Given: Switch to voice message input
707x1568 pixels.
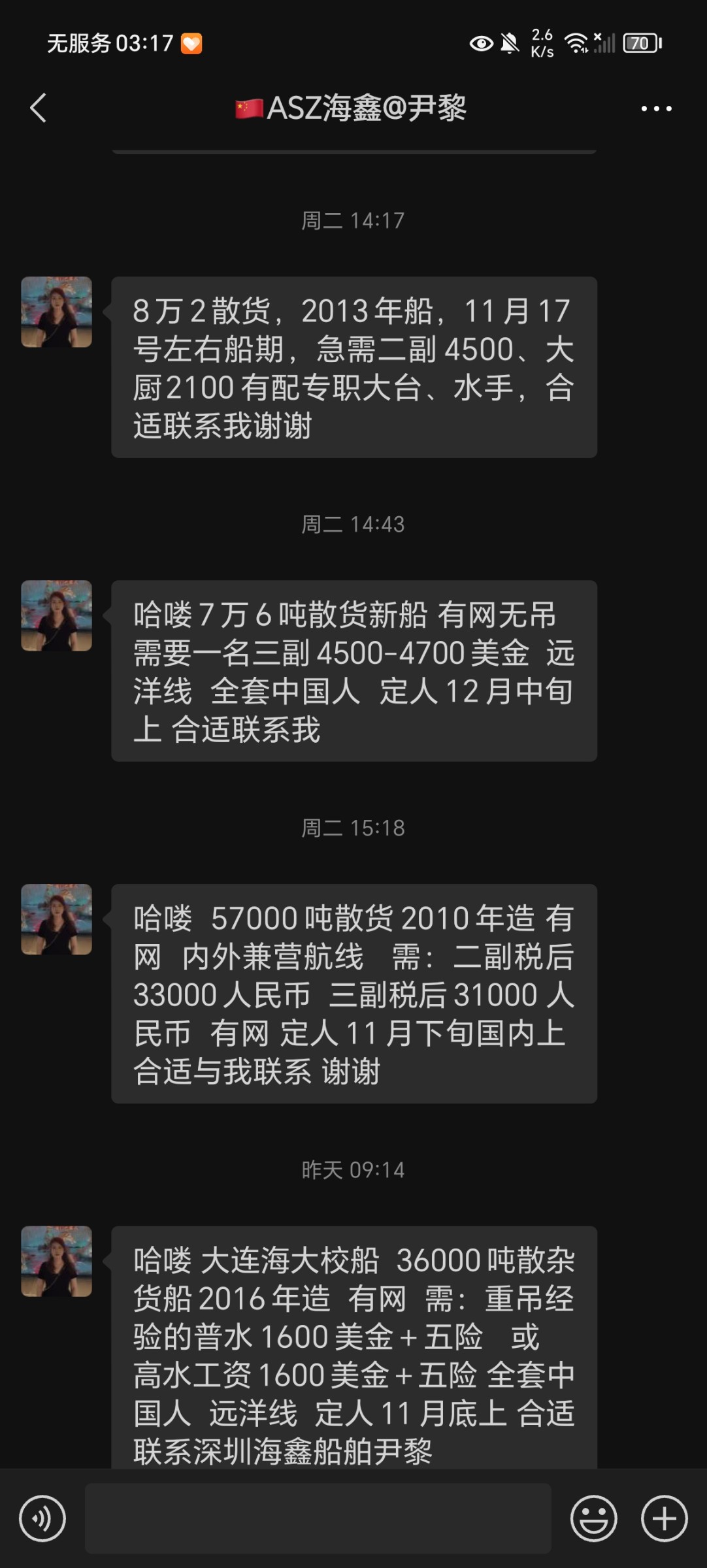Looking at the screenshot, I should coord(42,1518).
